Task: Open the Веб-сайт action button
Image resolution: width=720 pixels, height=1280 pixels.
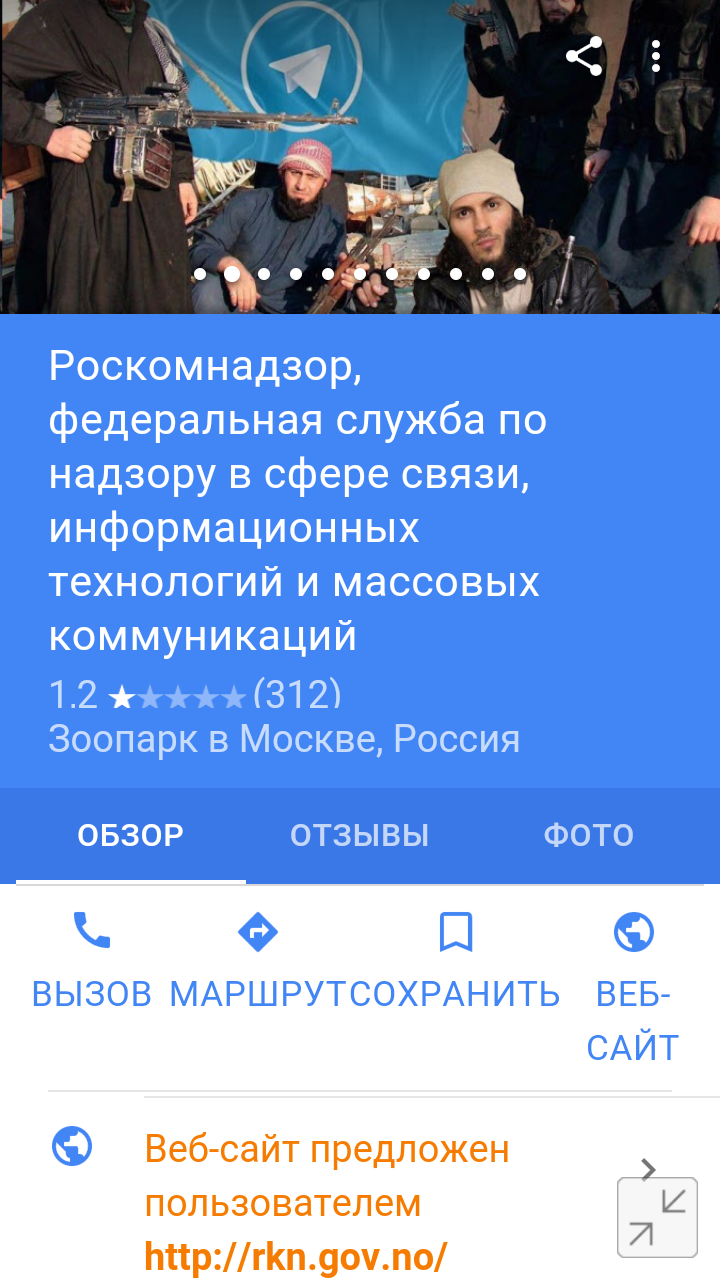Action: tap(633, 987)
